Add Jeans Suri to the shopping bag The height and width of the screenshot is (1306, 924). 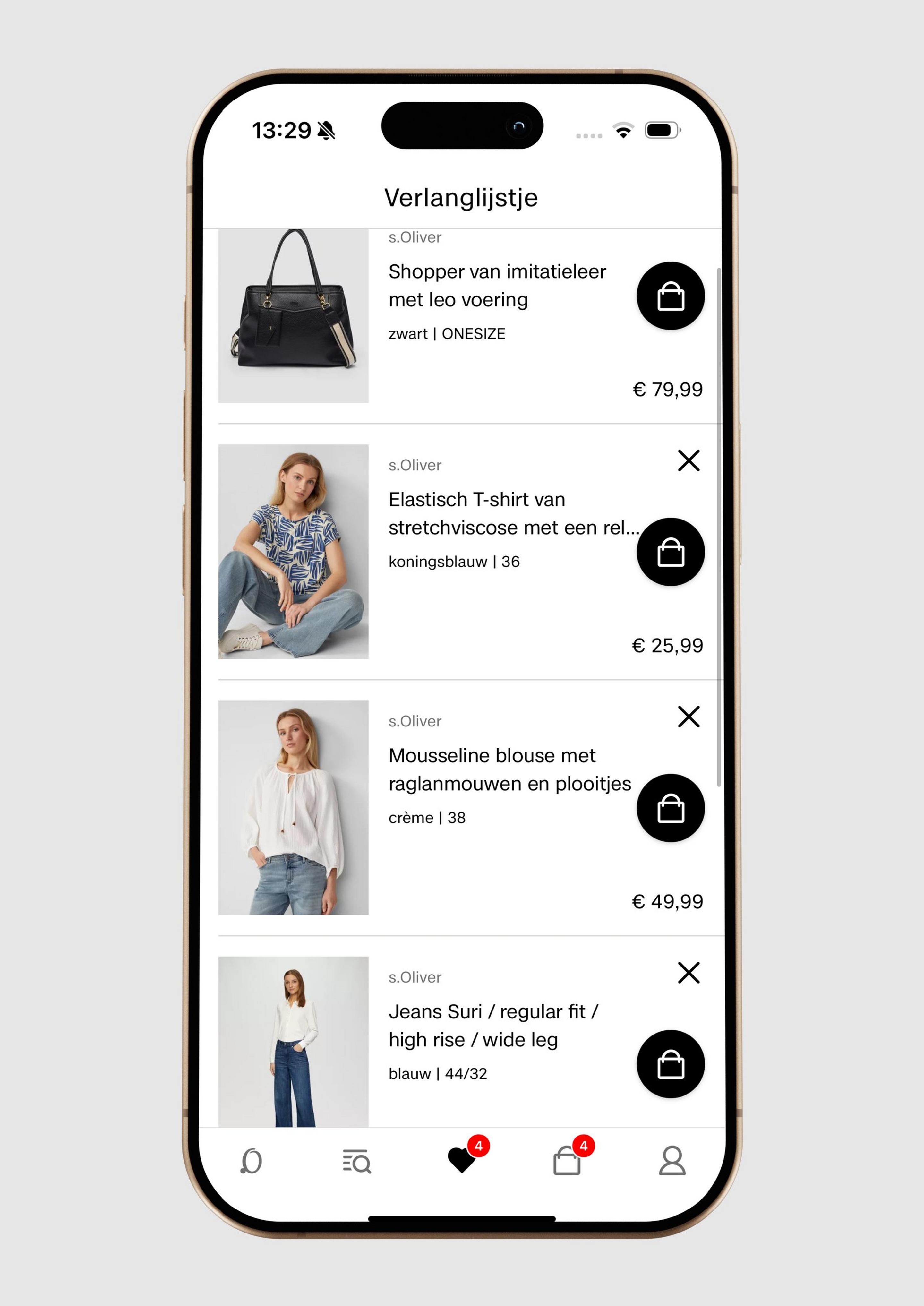coord(670,1064)
